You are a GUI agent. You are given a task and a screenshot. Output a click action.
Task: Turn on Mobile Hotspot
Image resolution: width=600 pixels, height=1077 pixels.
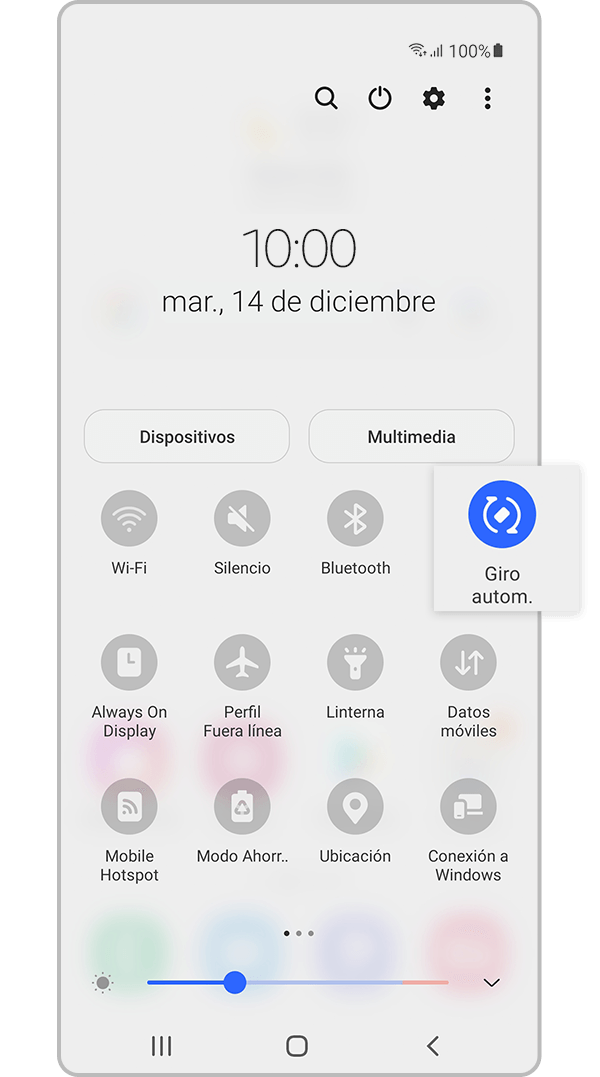129,807
